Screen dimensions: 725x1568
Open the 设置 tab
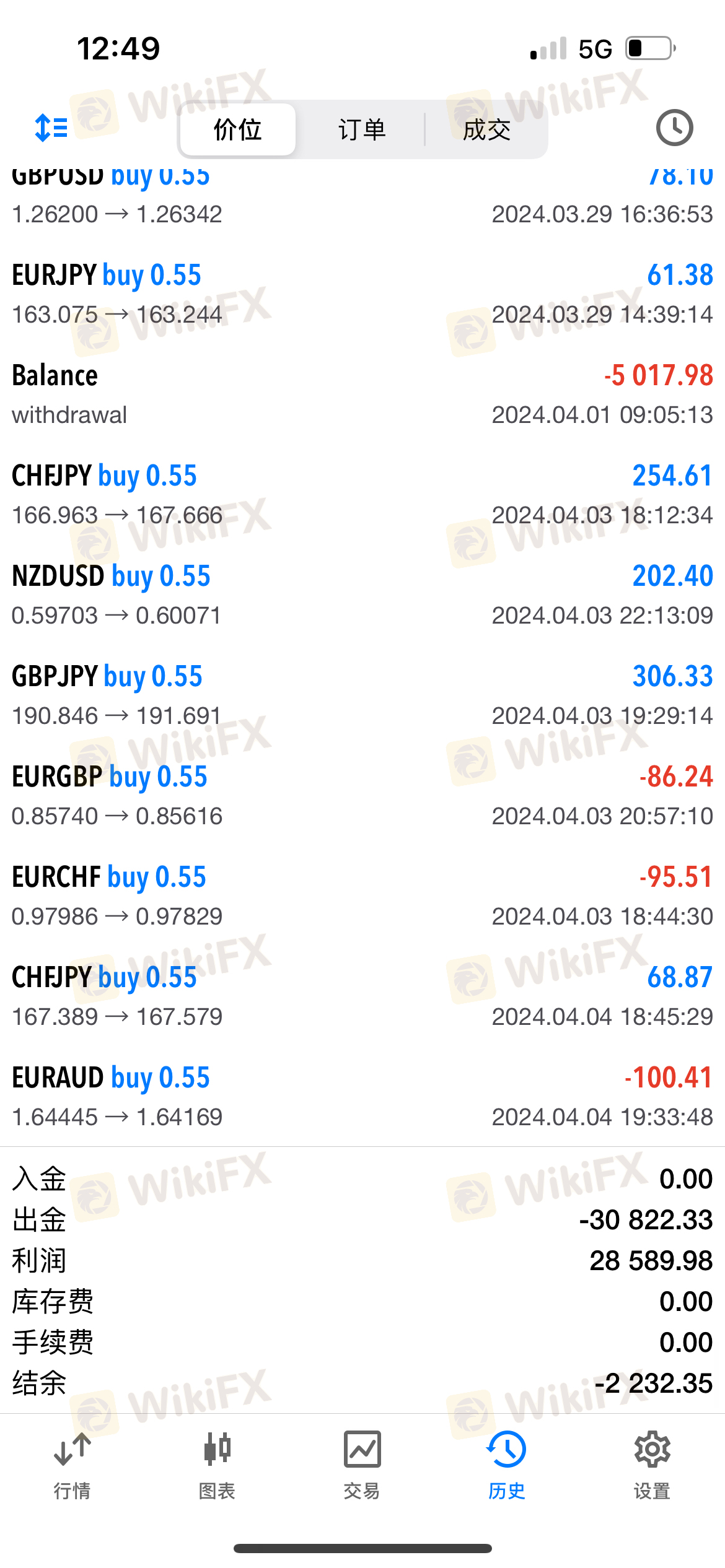652,1465
